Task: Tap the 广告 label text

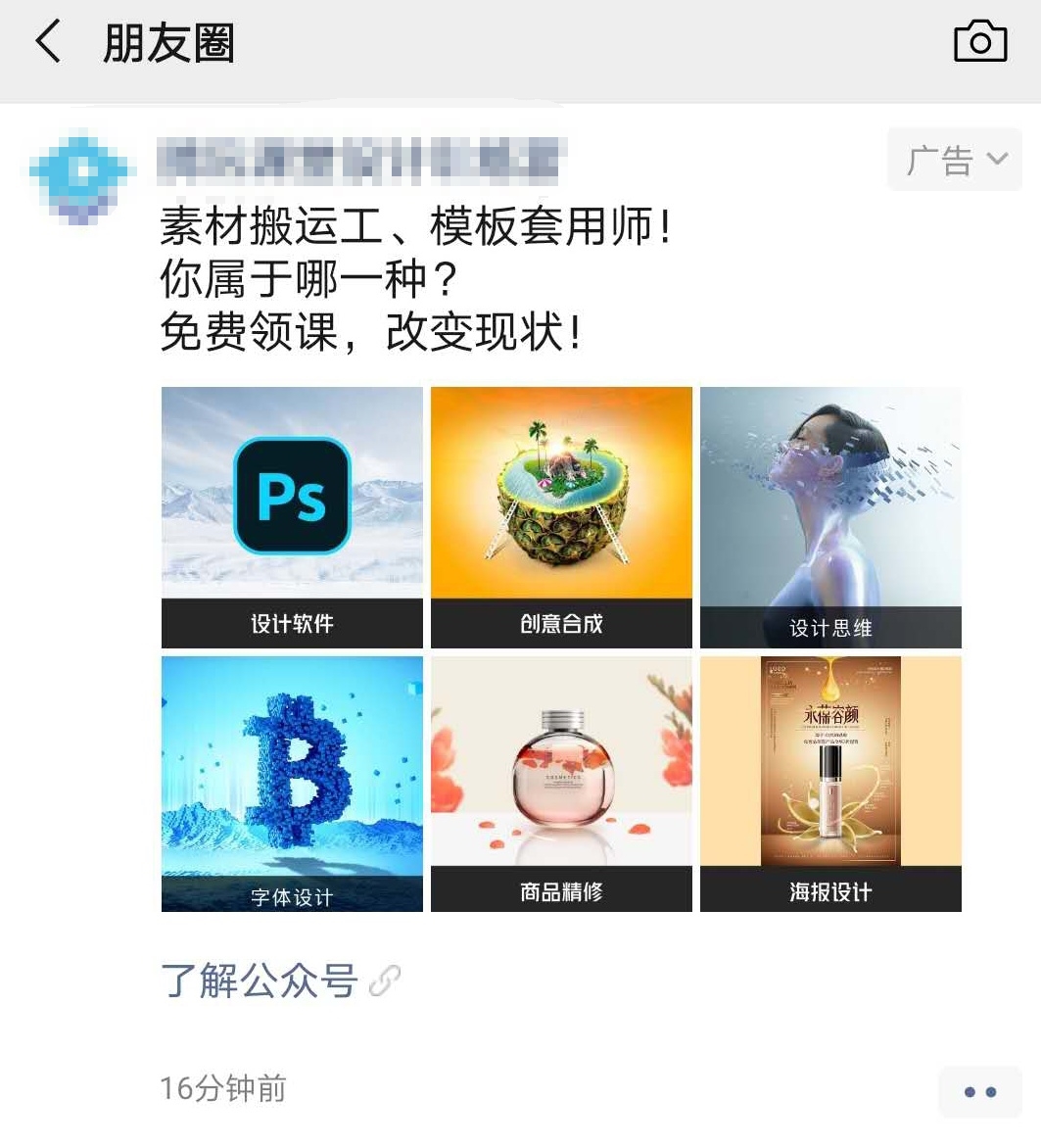Action: click(937, 160)
